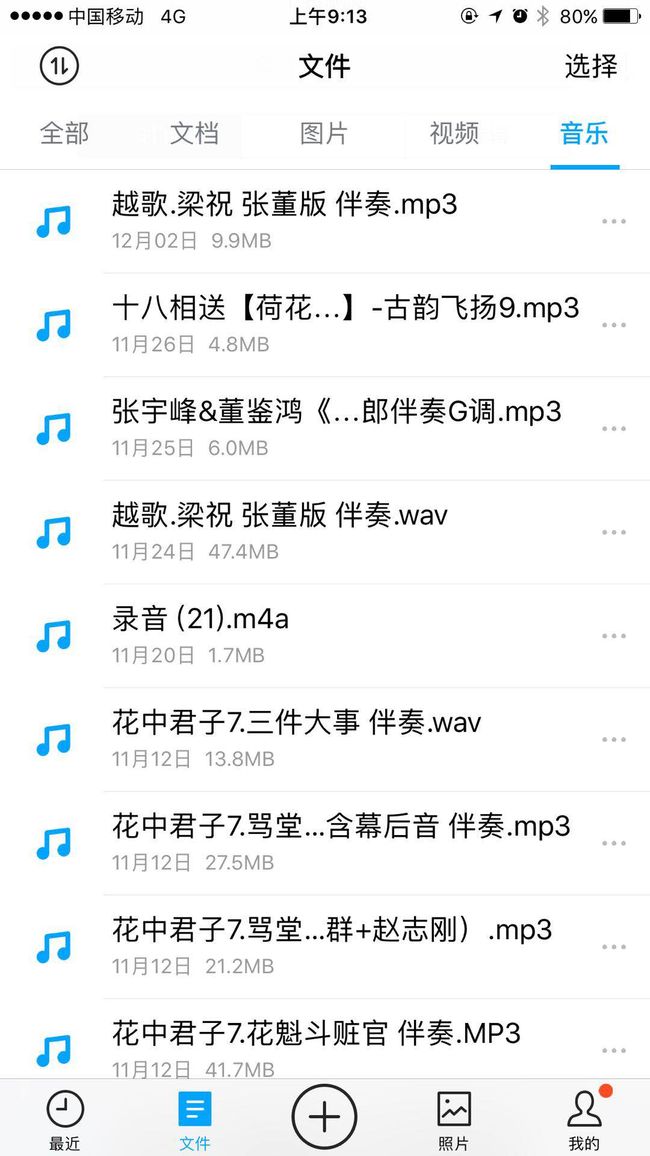The width and height of the screenshot is (650, 1156).
Task: Switch to the 照片 photos tab
Action: click(453, 1118)
